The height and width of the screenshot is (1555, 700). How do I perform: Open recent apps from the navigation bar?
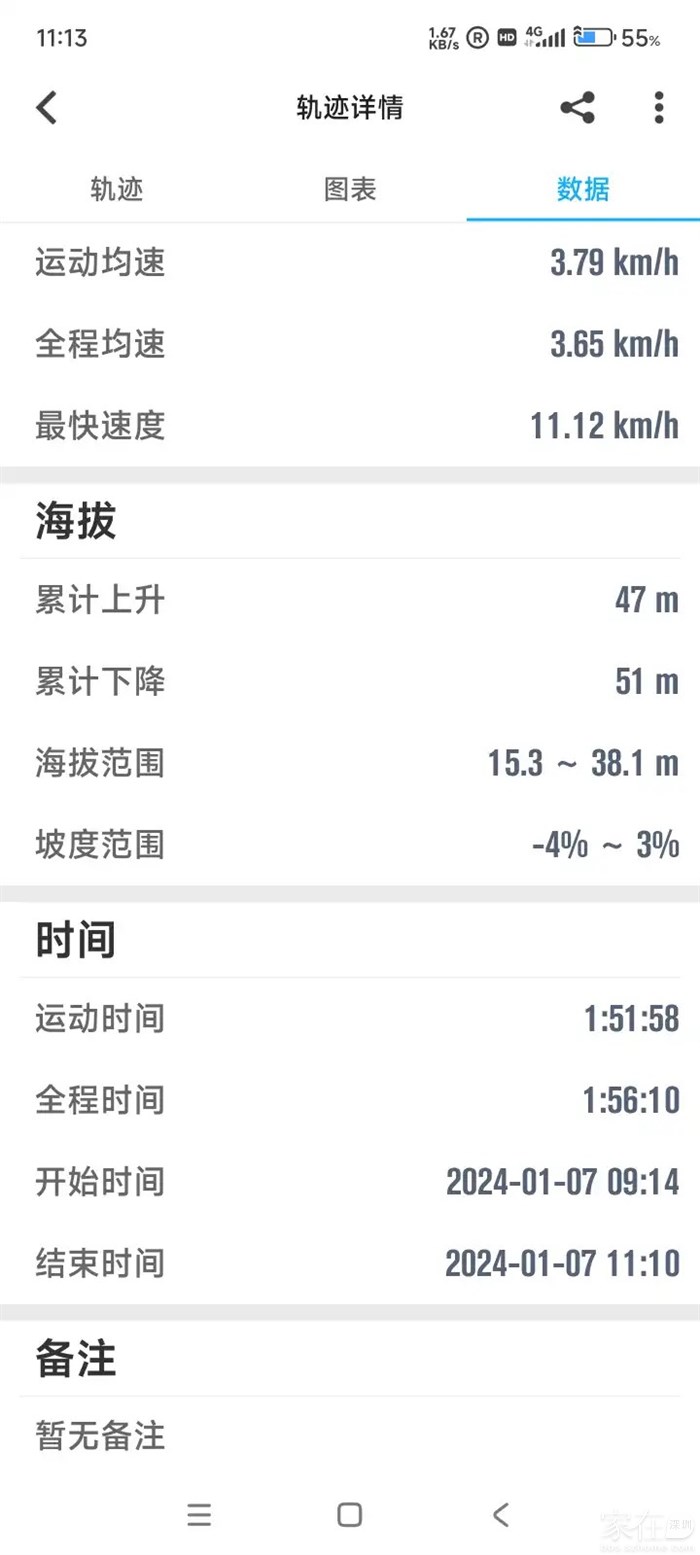(x=199, y=1514)
